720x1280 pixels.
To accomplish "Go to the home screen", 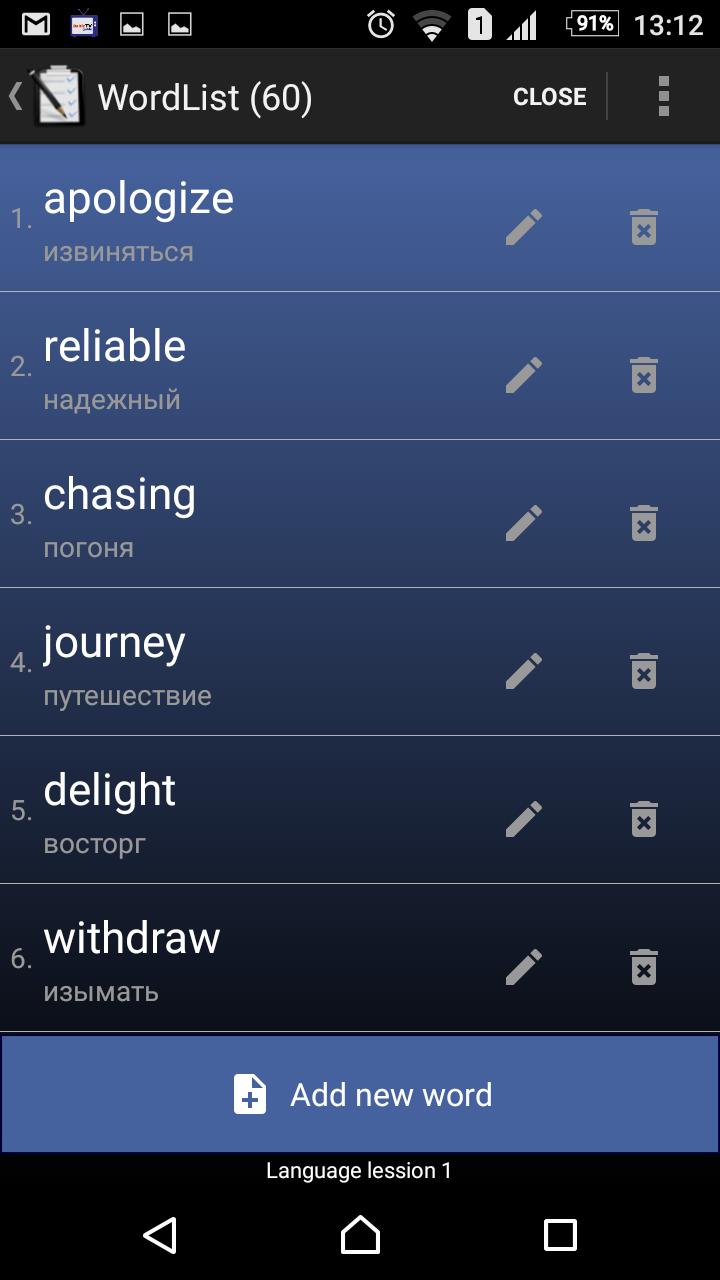I will coord(360,1235).
